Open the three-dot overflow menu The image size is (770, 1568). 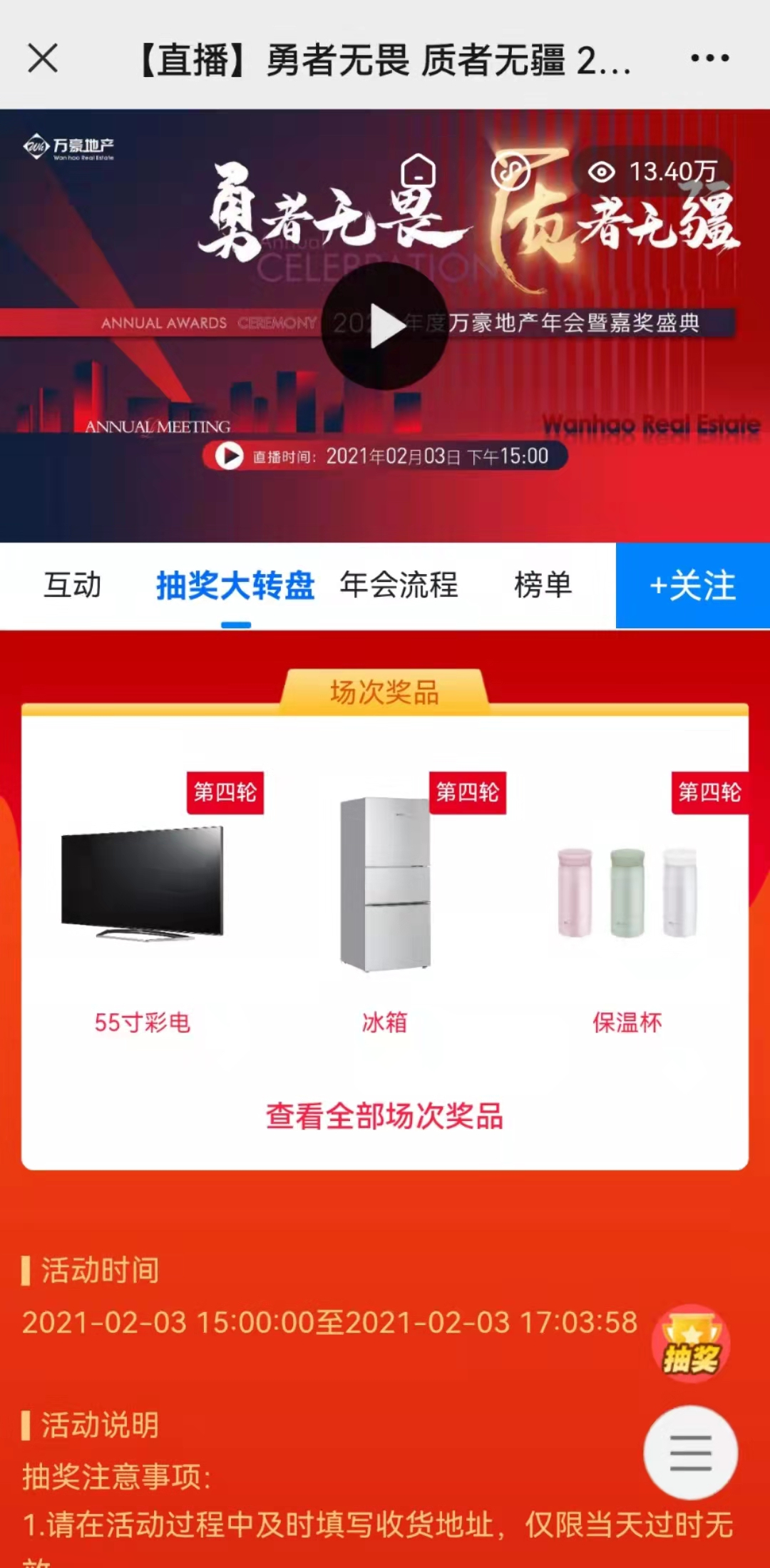709,58
